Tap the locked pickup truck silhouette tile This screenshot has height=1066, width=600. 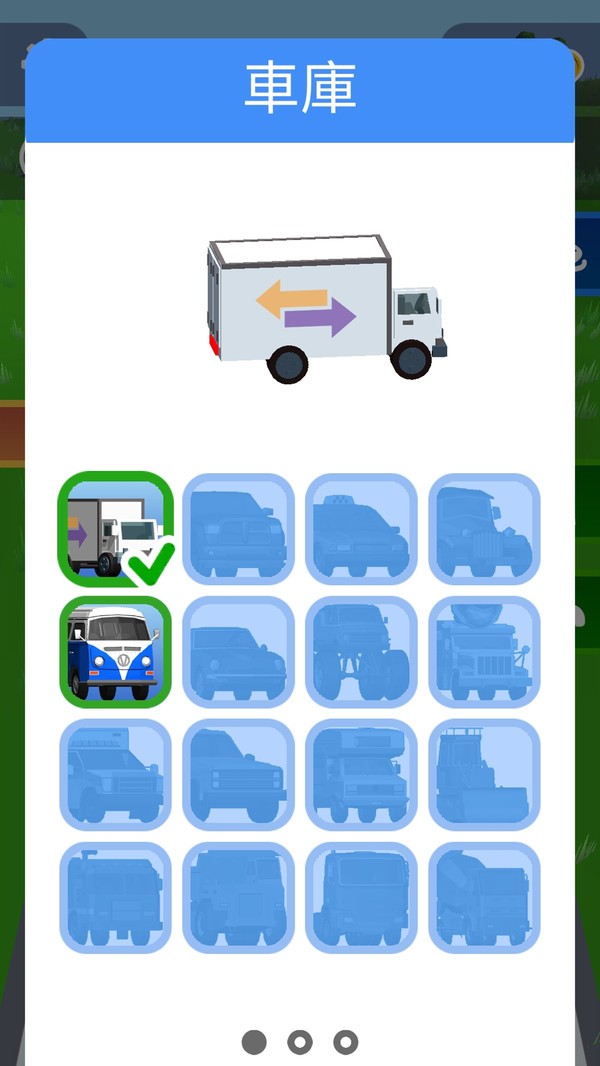pos(238,529)
